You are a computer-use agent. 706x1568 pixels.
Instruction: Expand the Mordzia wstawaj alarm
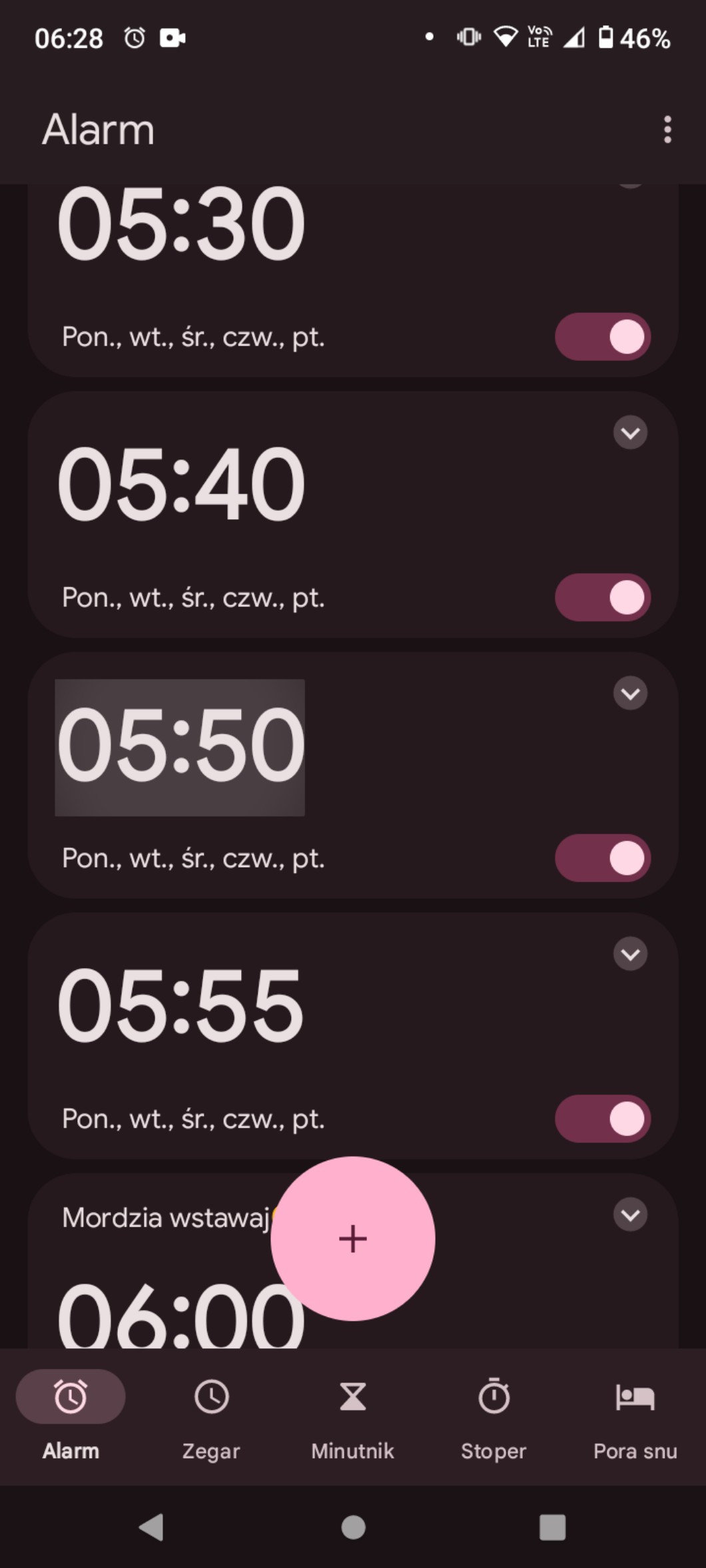[x=630, y=1215]
